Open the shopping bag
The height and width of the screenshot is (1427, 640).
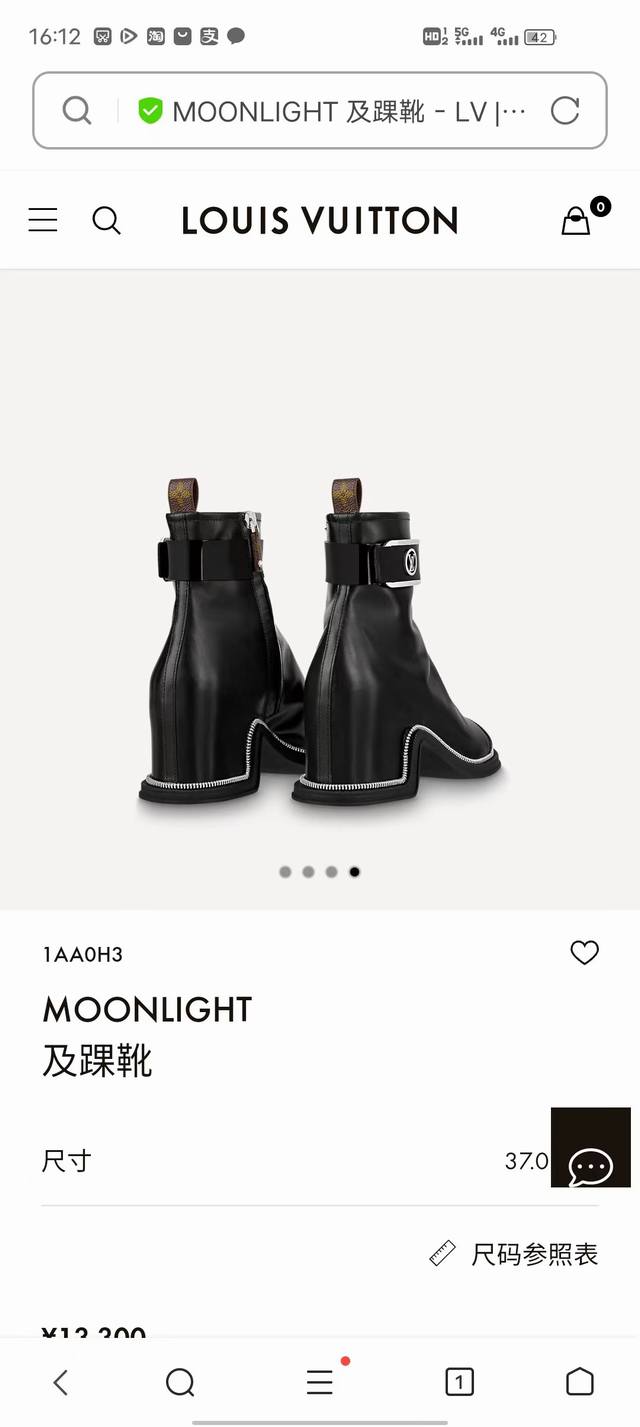click(577, 220)
